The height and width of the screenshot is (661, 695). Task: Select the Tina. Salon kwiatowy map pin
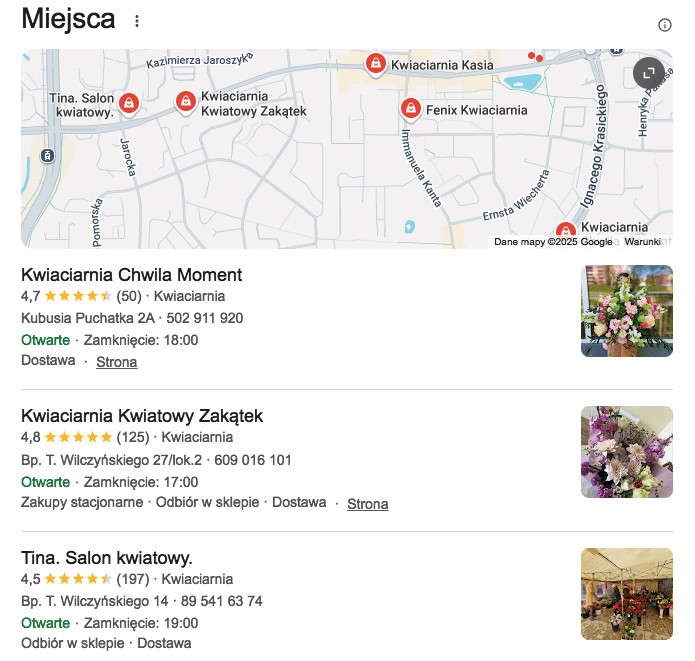click(x=129, y=102)
